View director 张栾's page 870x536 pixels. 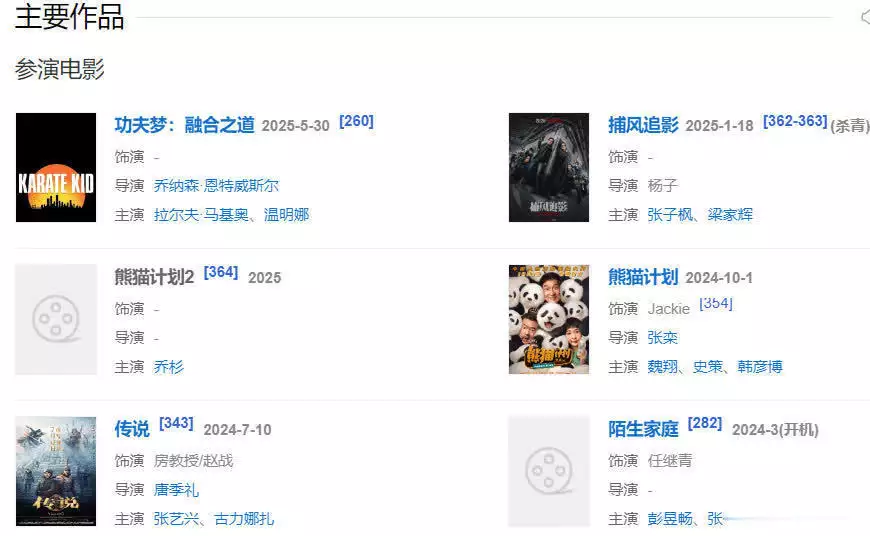tap(663, 337)
